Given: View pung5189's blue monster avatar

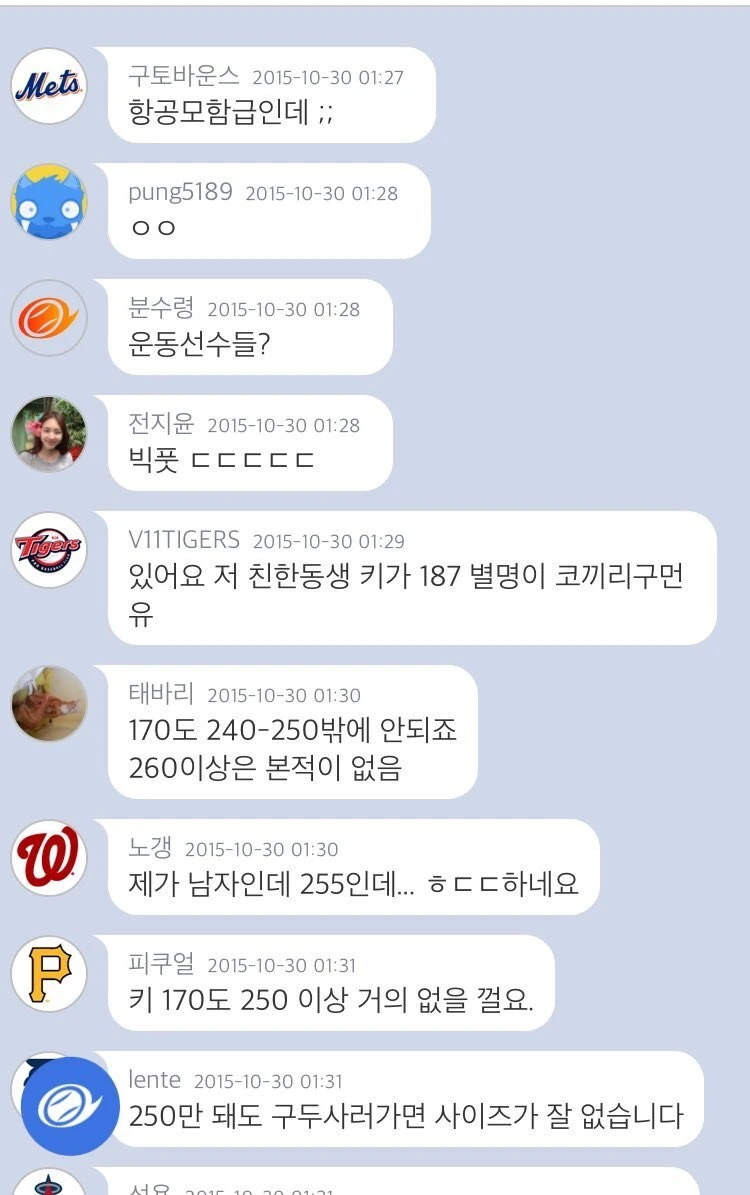Looking at the screenshot, I should click(x=49, y=202).
